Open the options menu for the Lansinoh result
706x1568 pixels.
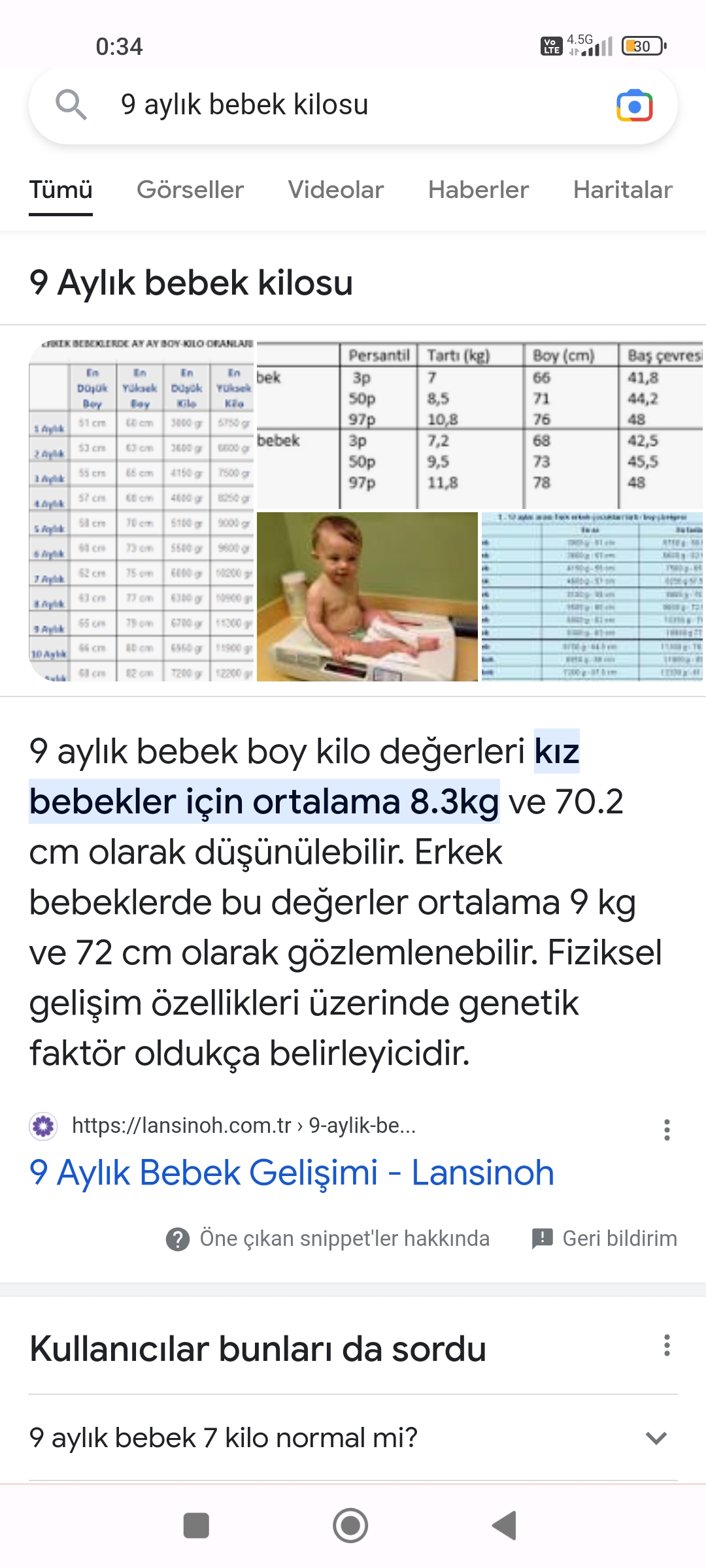667,1130
